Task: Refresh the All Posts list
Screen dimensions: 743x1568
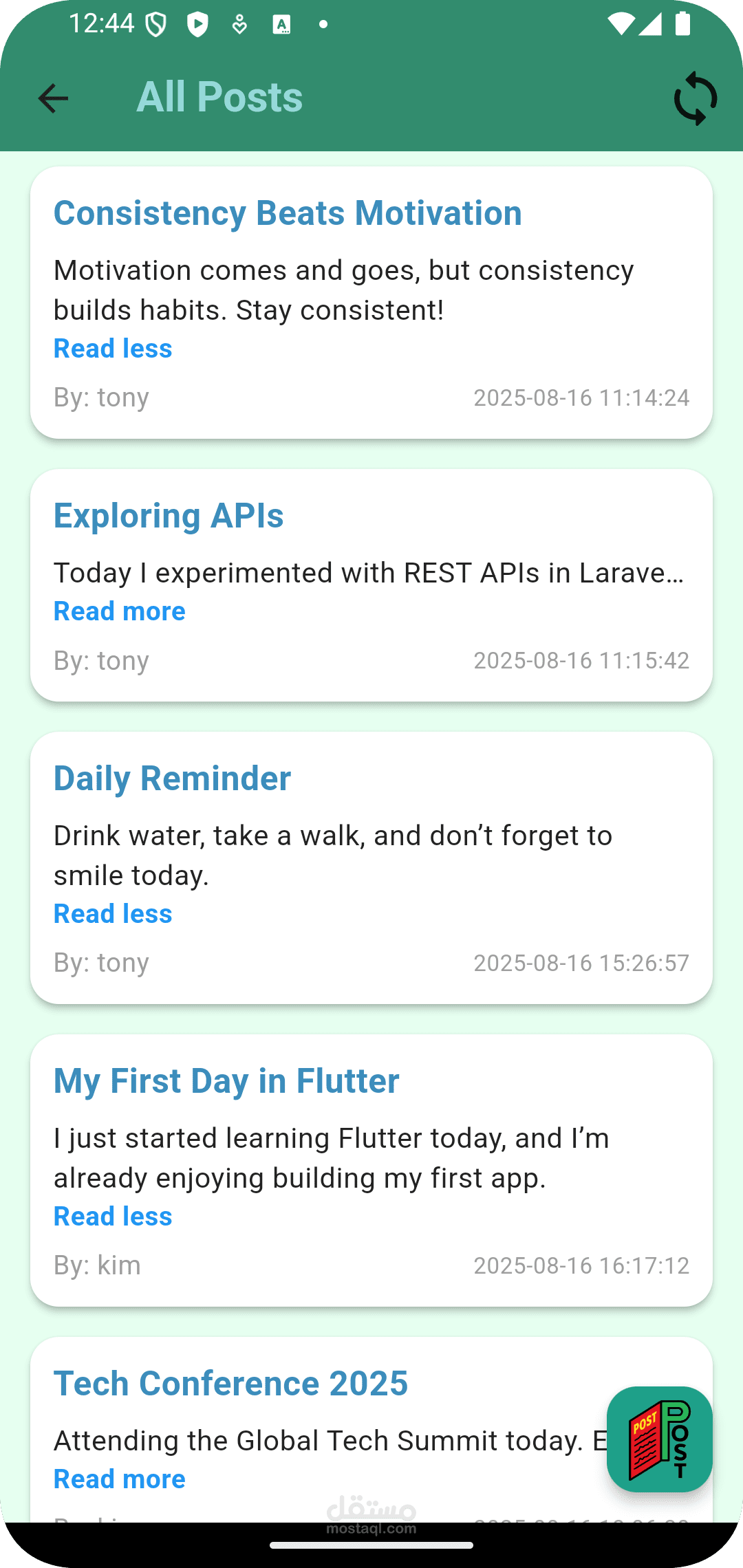Action: coord(696,98)
